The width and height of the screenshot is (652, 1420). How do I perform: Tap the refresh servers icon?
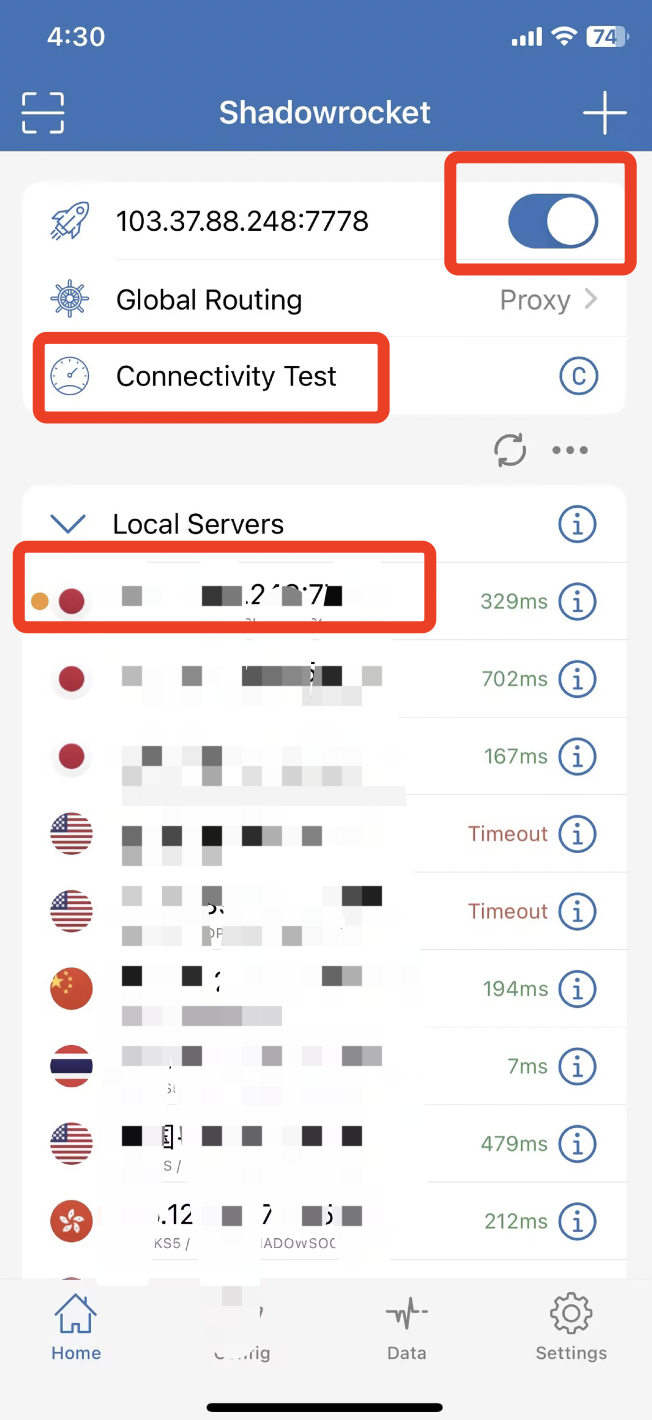[510, 450]
